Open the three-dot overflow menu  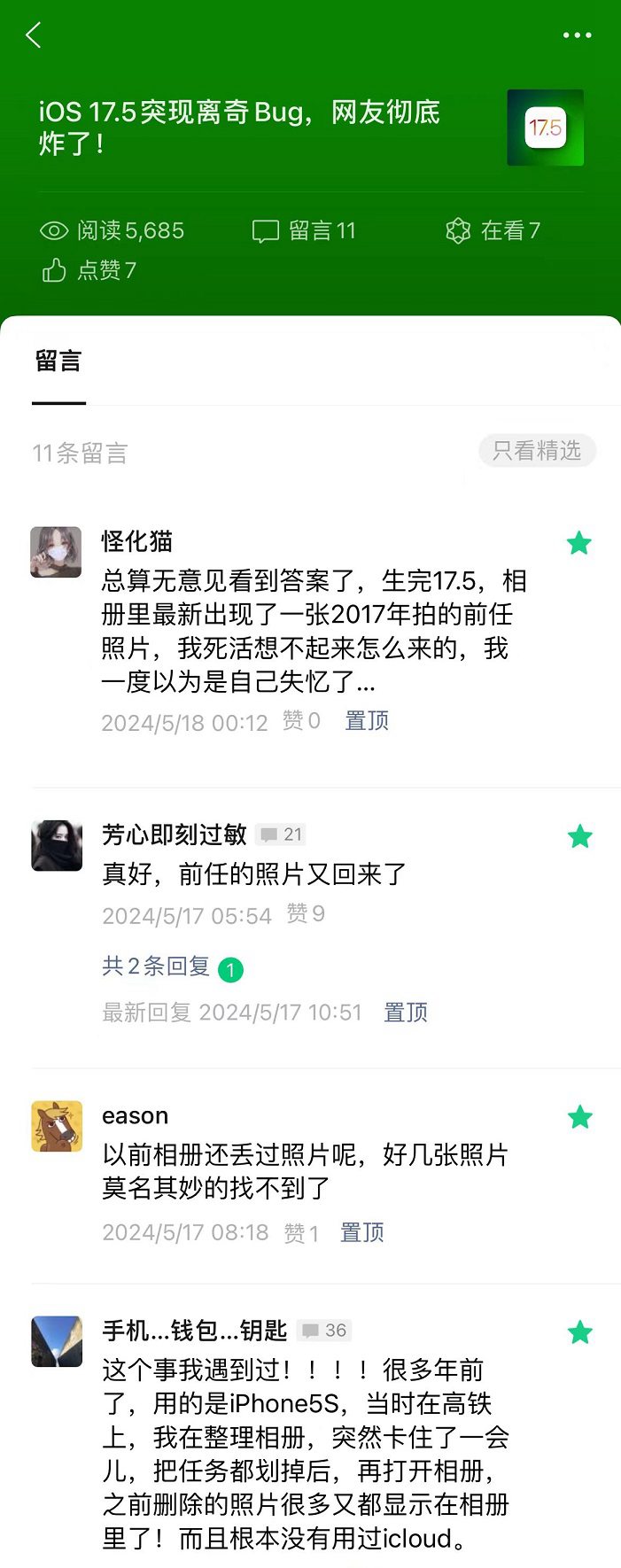577,35
